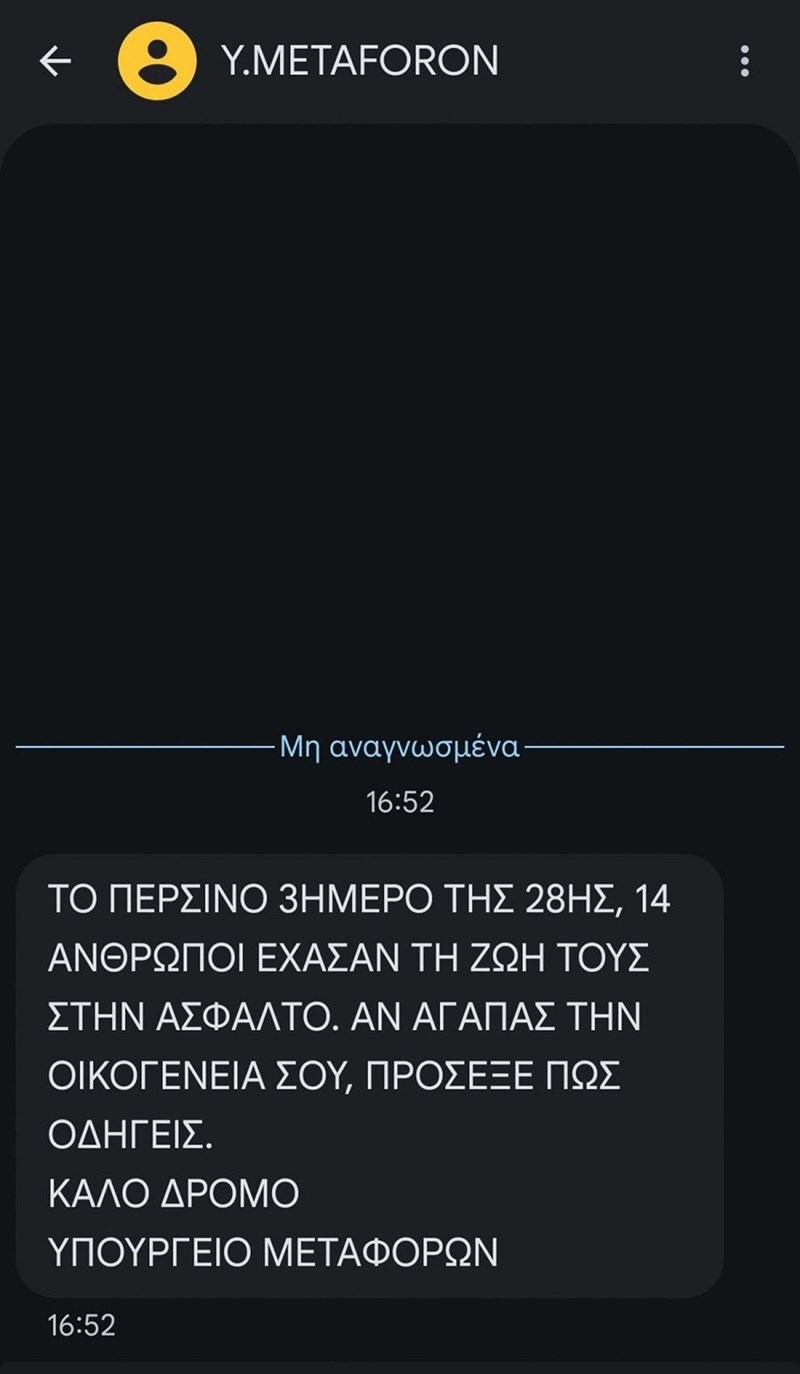800x1374 pixels.
Task: Tap the Μη αναγνωσμένα unread divider
Action: [398, 744]
